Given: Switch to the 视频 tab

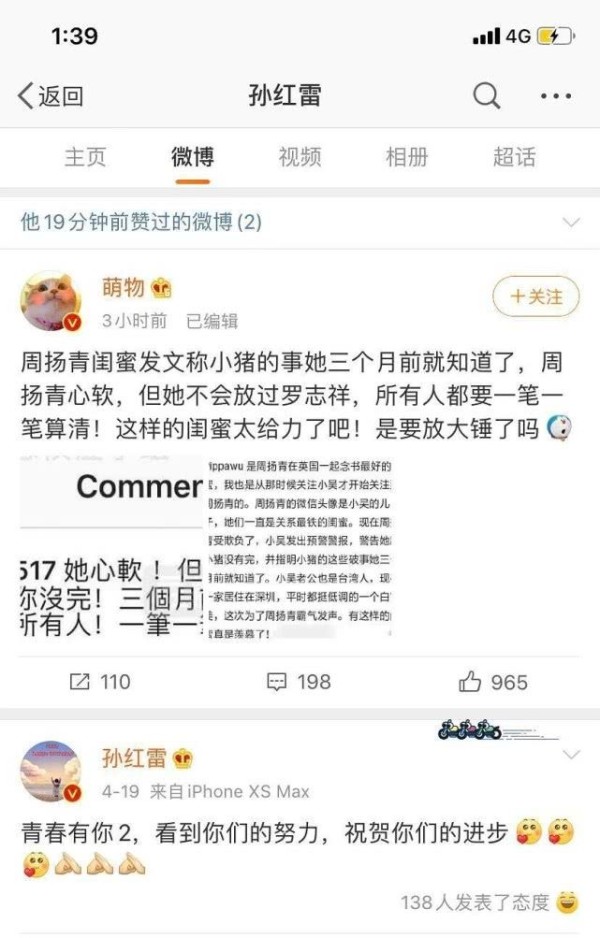Looking at the screenshot, I should [x=299, y=157].
